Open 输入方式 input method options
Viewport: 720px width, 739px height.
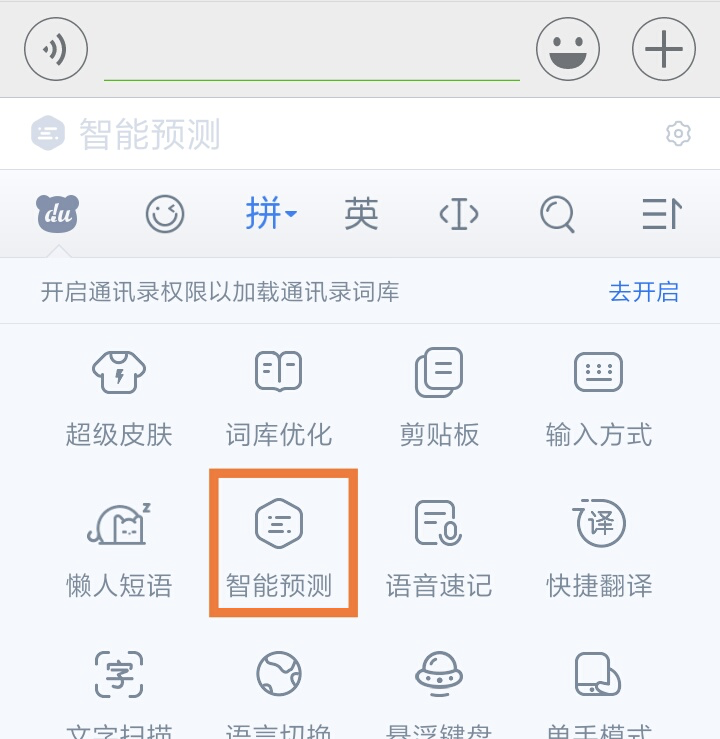tap(599, 395)
